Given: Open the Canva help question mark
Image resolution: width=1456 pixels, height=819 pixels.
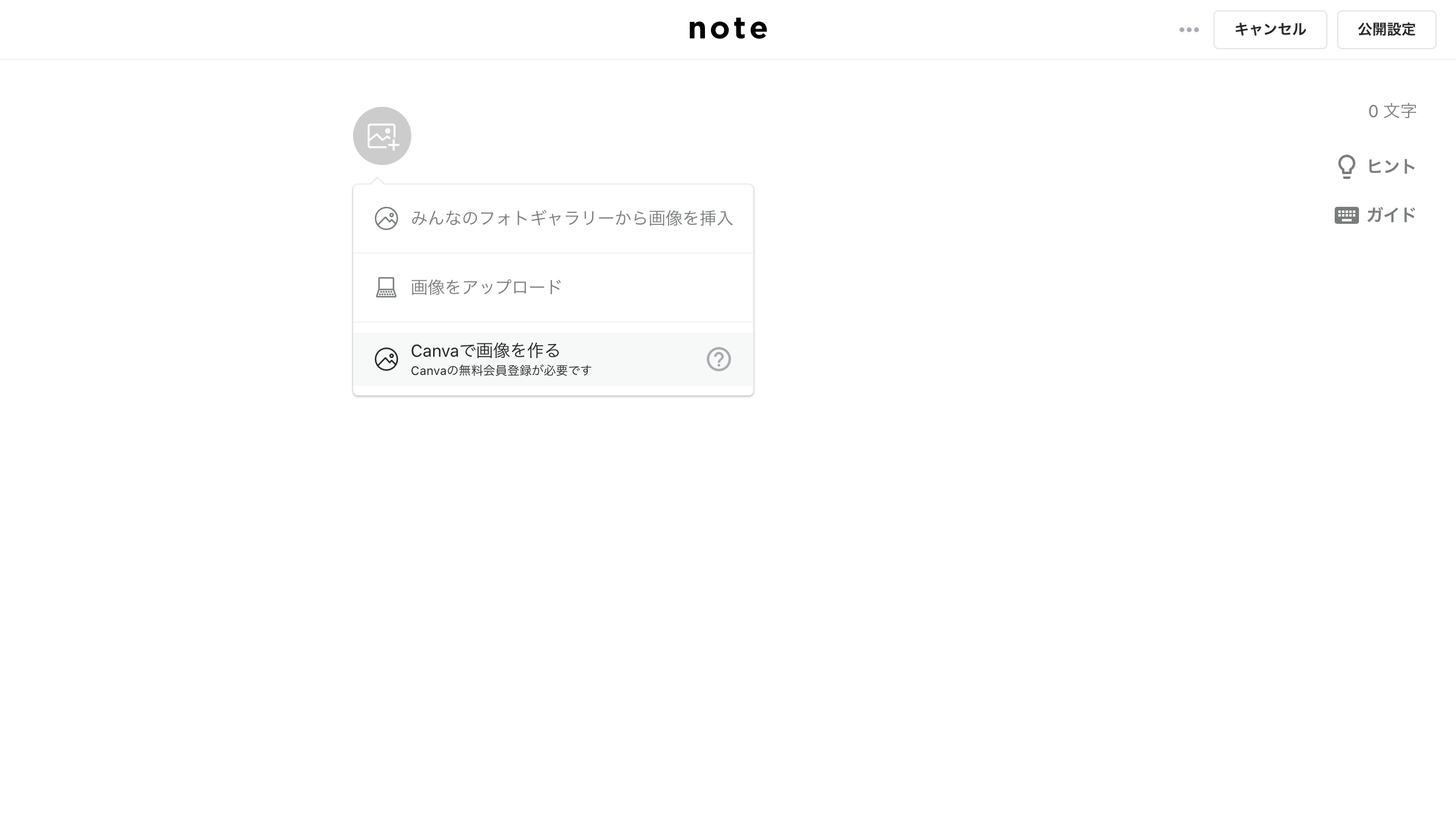Looking at the screenshot, I should pos(718,359).
